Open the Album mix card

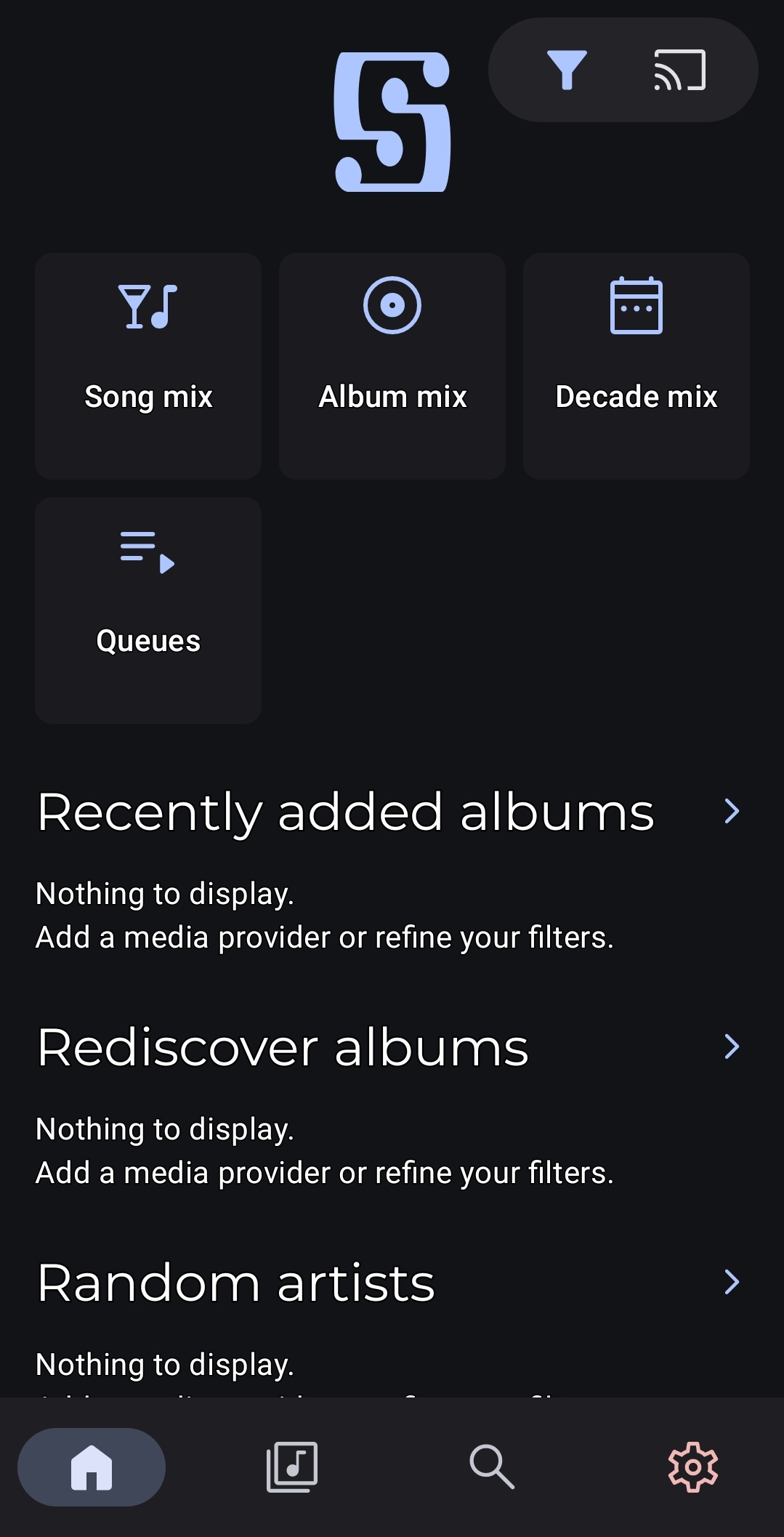coord(392,366)
